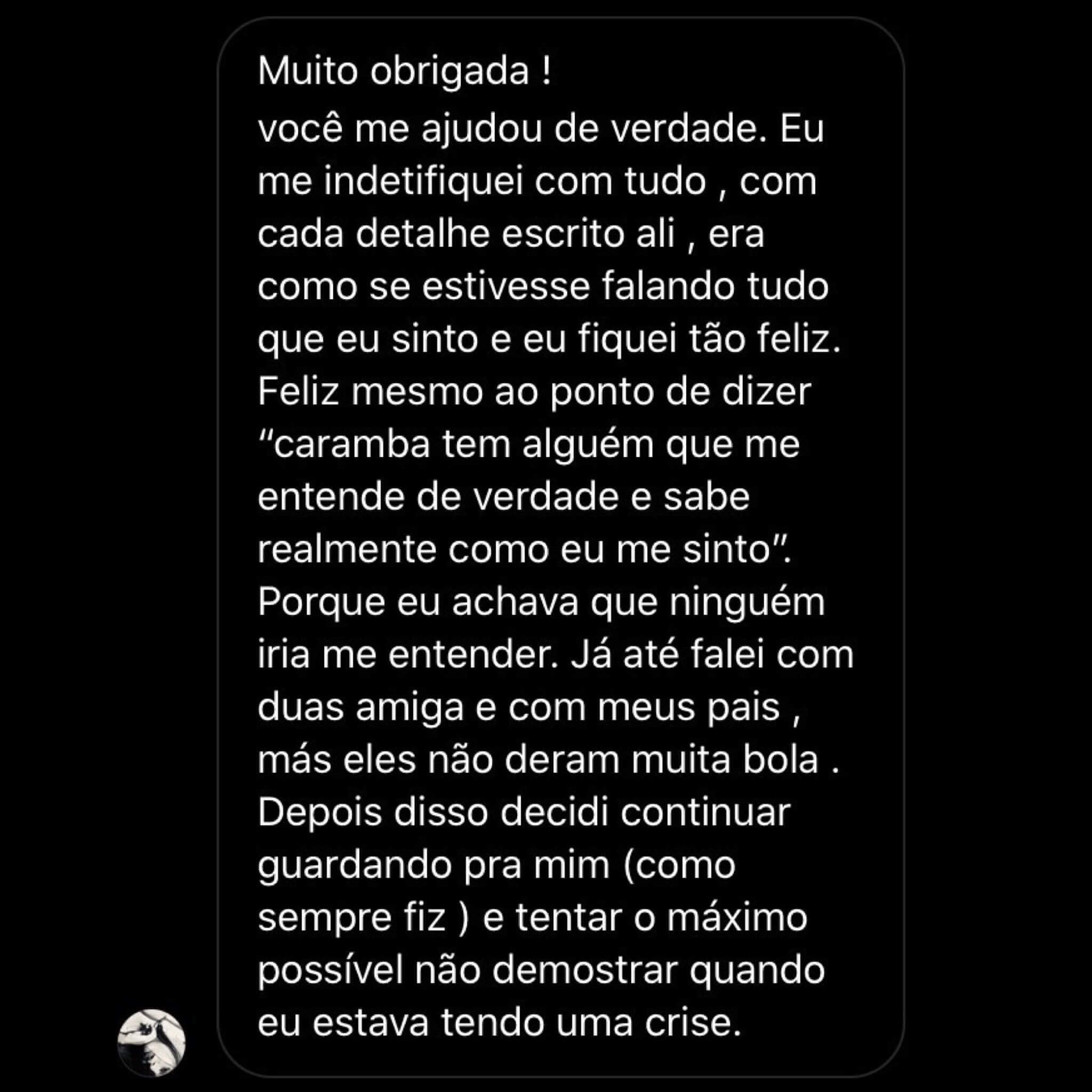
Task: Open the sender's profile picture avatar
Action: tap(151, 1043)
